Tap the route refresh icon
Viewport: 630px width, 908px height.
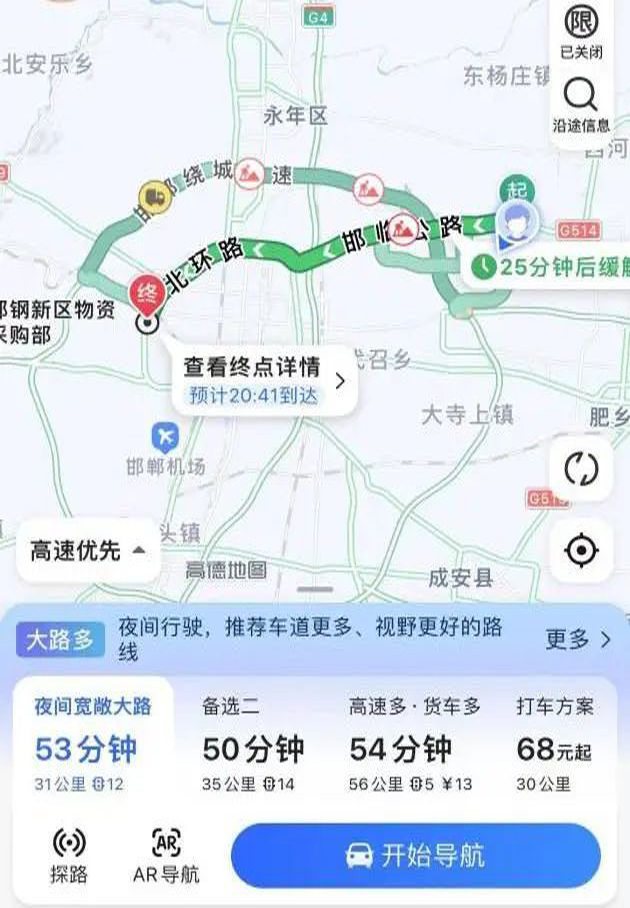tap(581, 468)
